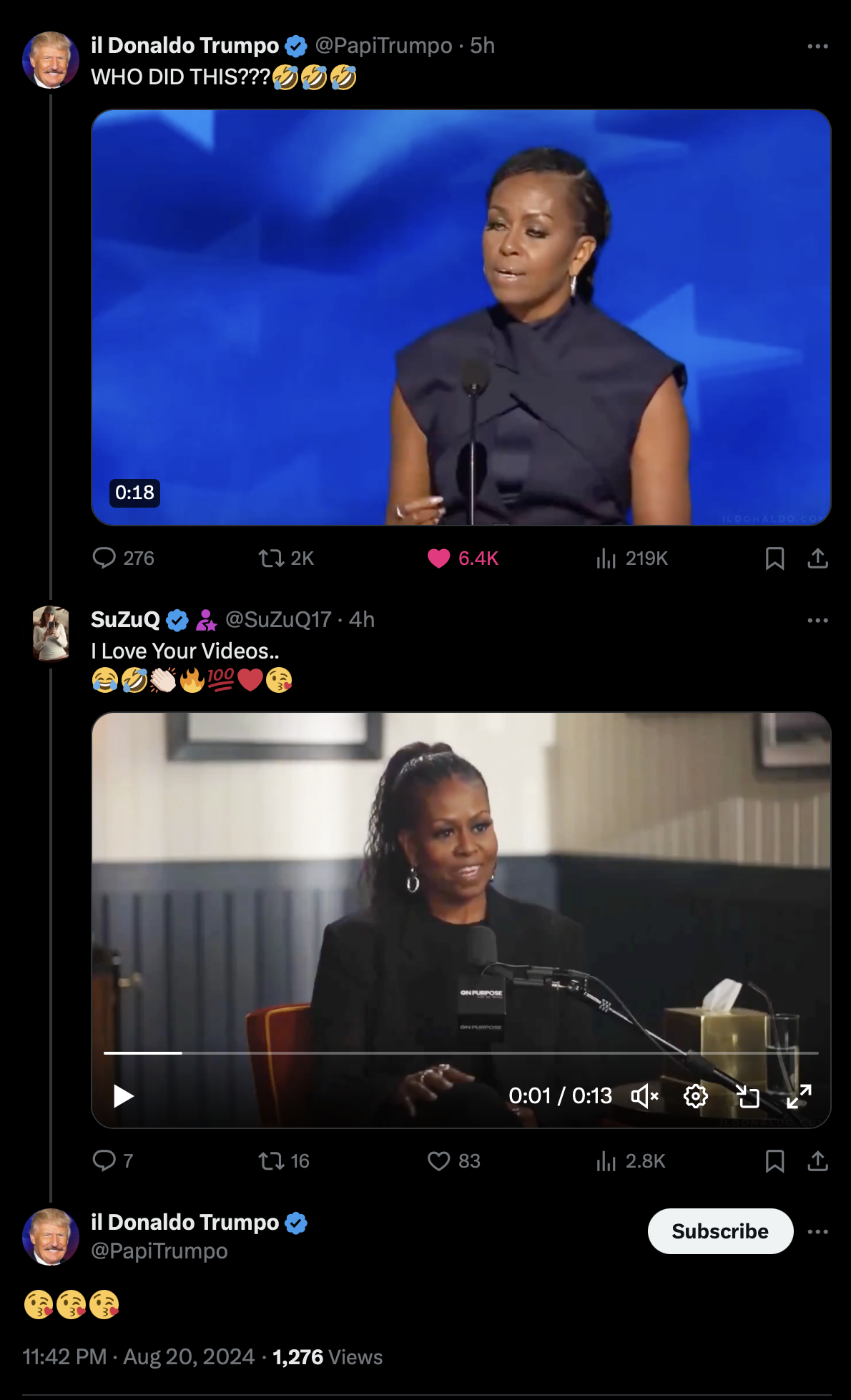Image resolution: width=851 pixels, height=1400 pixels.
Task: Play SuZuQ's video
Action: [x=124, y=1095]
